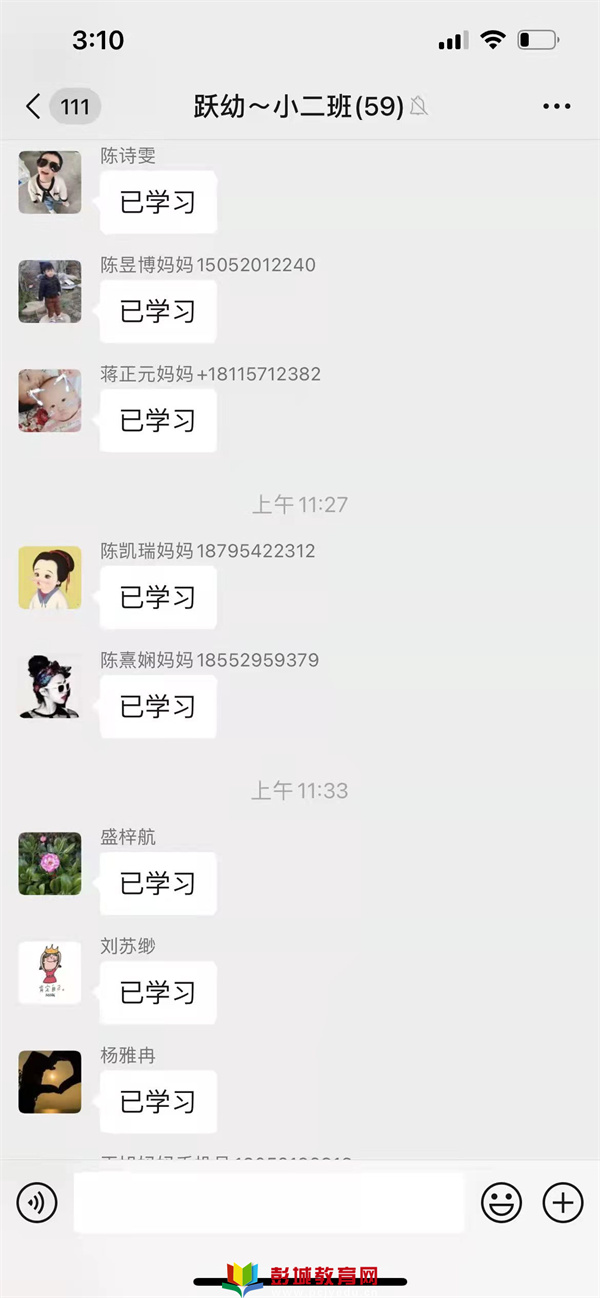
Task: Open 陈熹娴妈妈's profile picture
Action: point(50,686)
